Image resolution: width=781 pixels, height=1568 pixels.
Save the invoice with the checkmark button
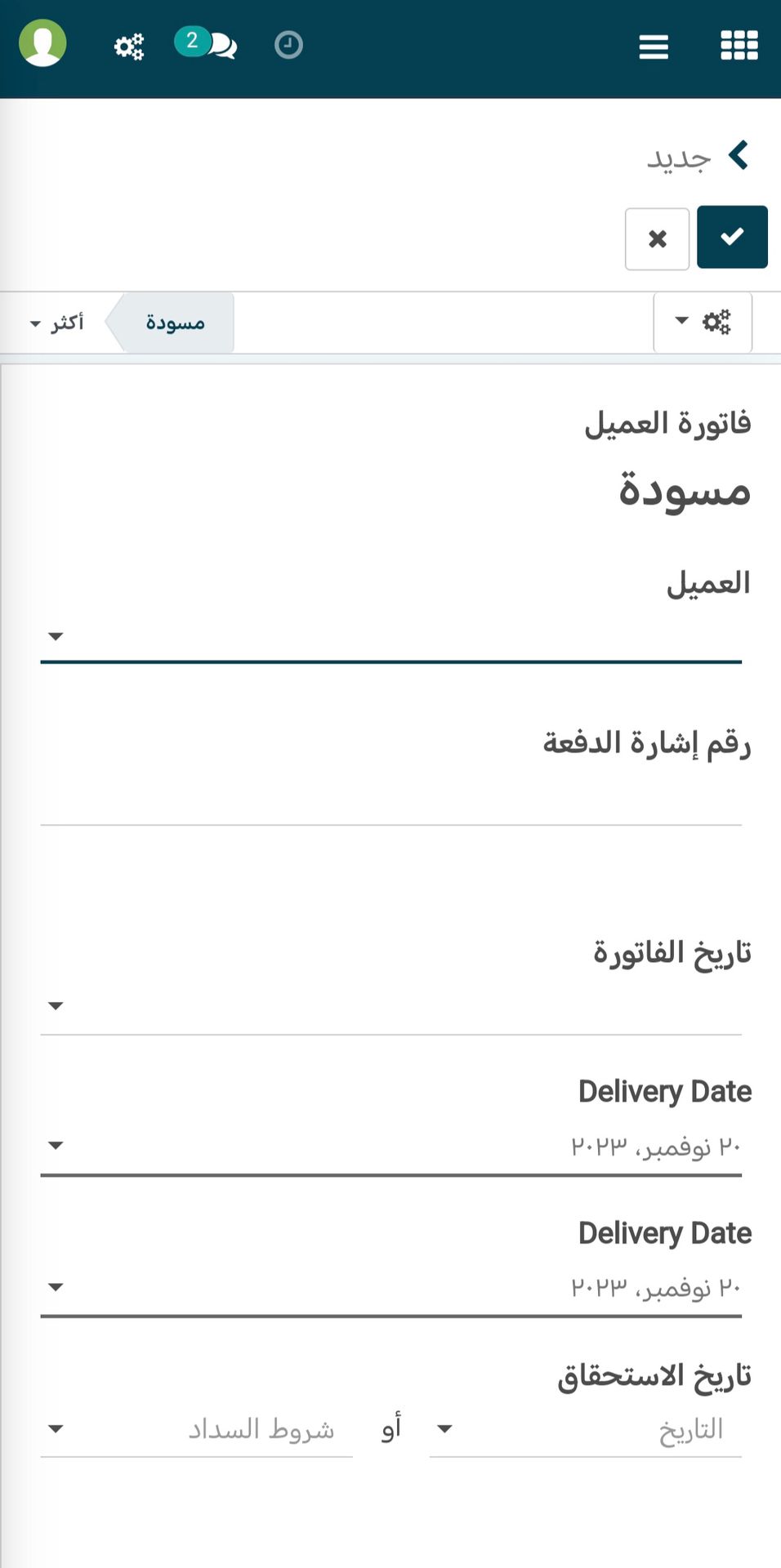[x=732, y=237]
